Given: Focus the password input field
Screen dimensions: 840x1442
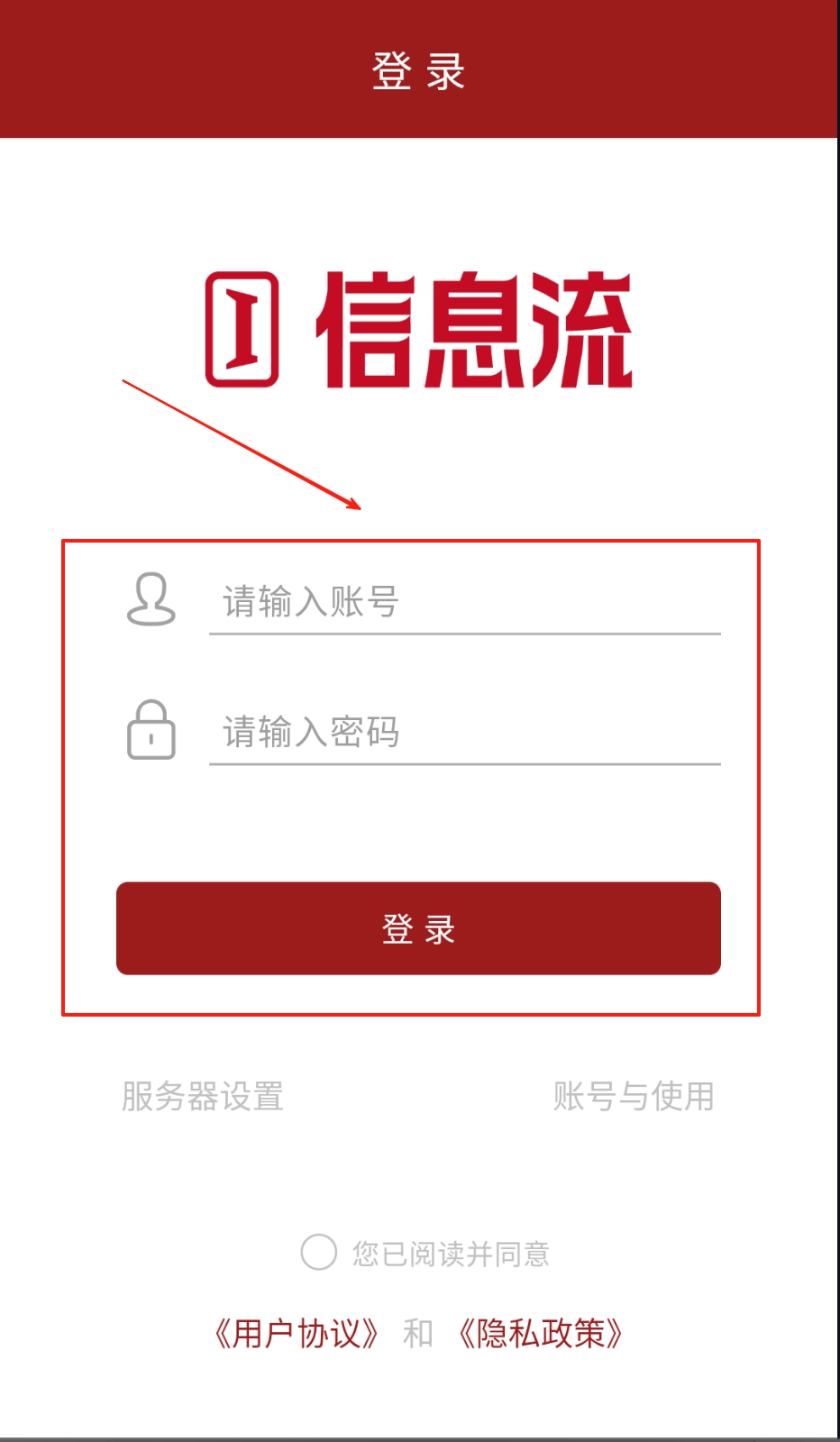Looking at the screenshot, I should tap(464, 732).
